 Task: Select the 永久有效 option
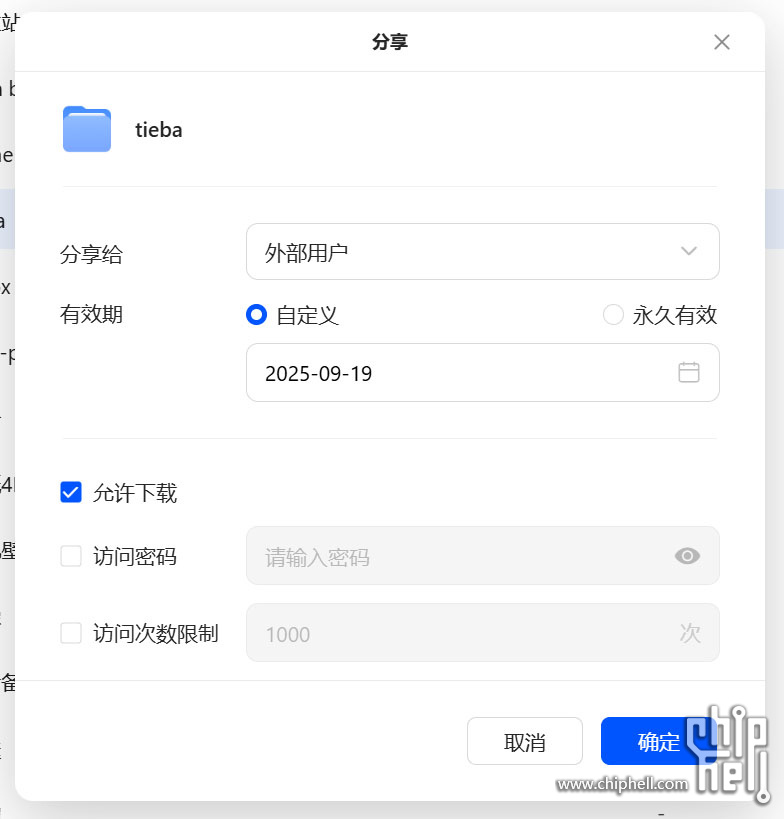coord(613,315)
